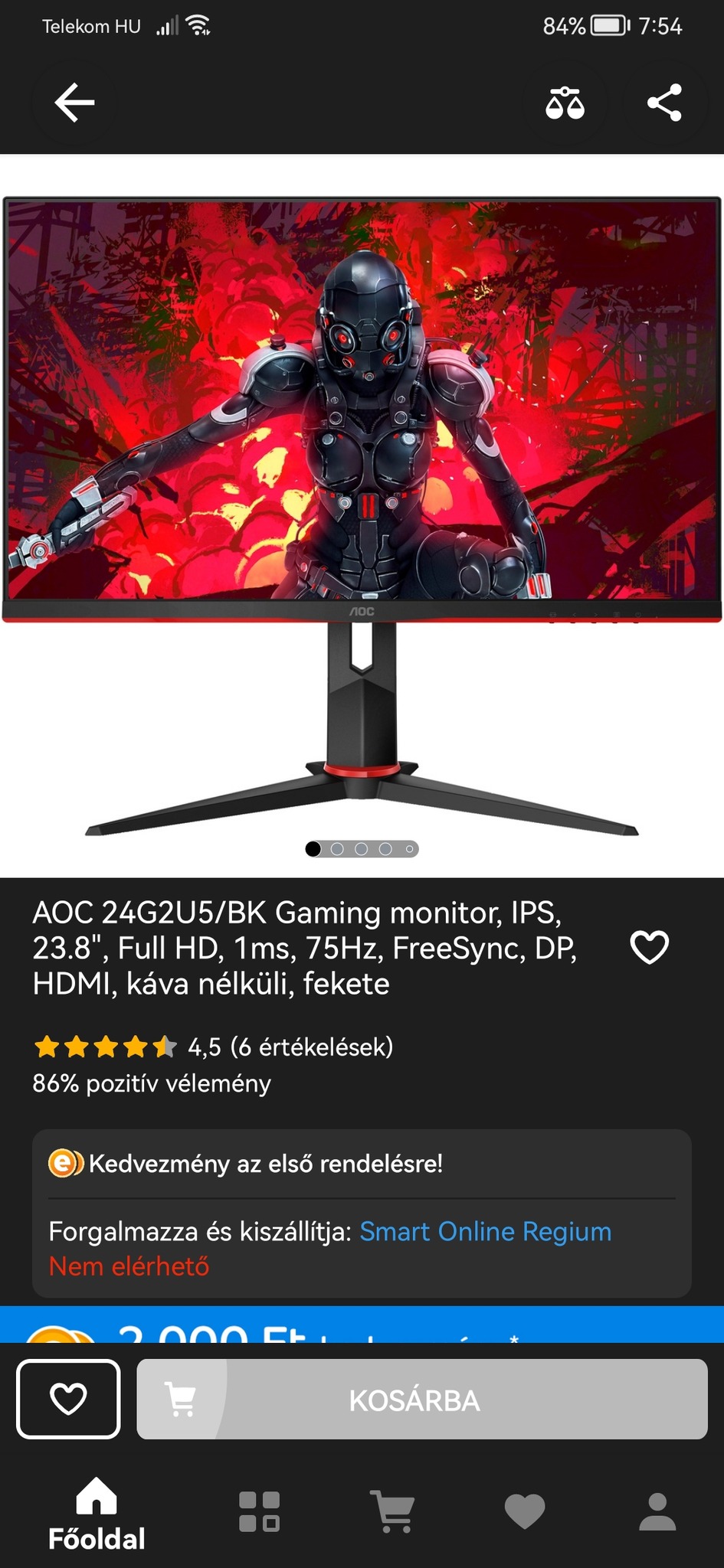Open the account profile tab
This screenshot has height=1568, width=724.
[x=657, y=1511]
